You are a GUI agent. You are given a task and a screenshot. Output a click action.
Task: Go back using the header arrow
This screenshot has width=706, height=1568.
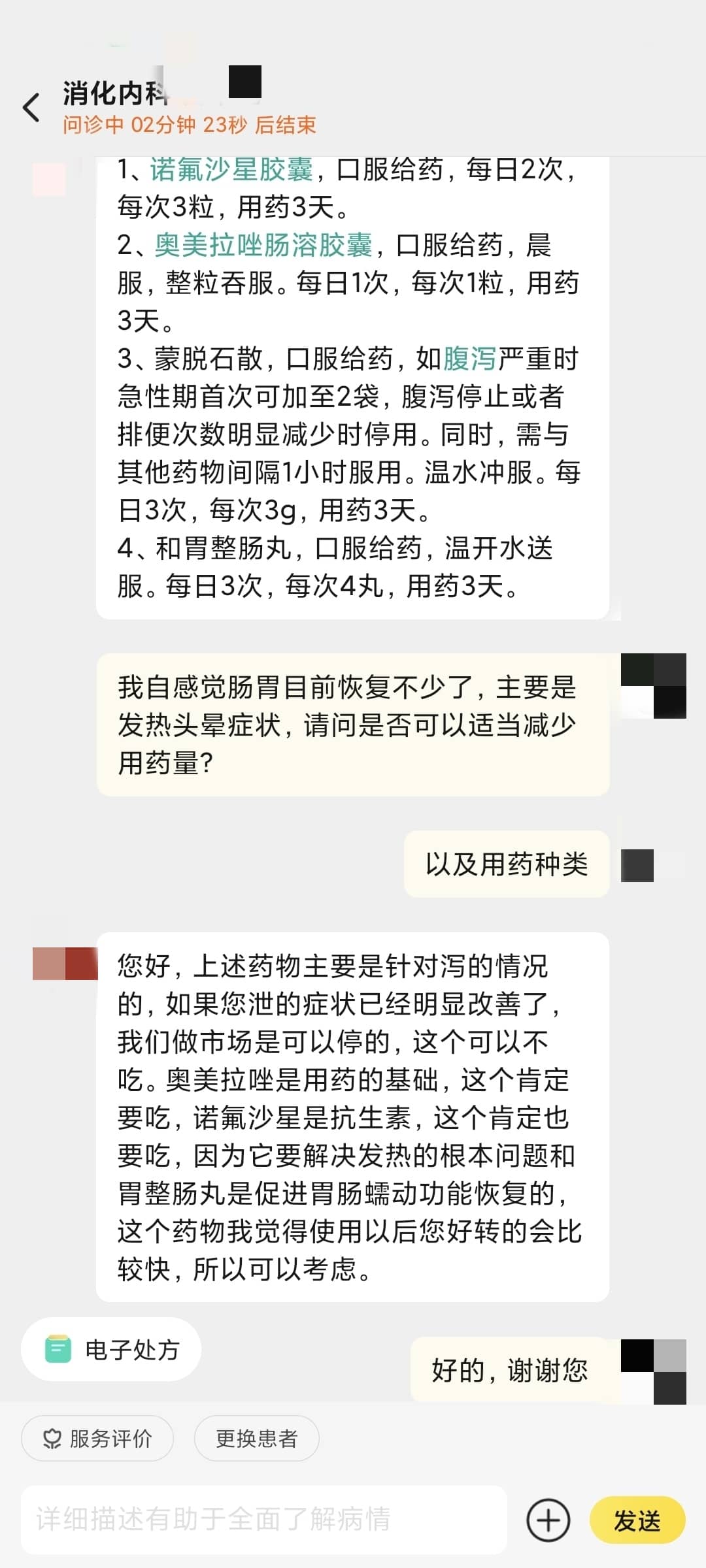pyautogui.click(x=31, y=107)
